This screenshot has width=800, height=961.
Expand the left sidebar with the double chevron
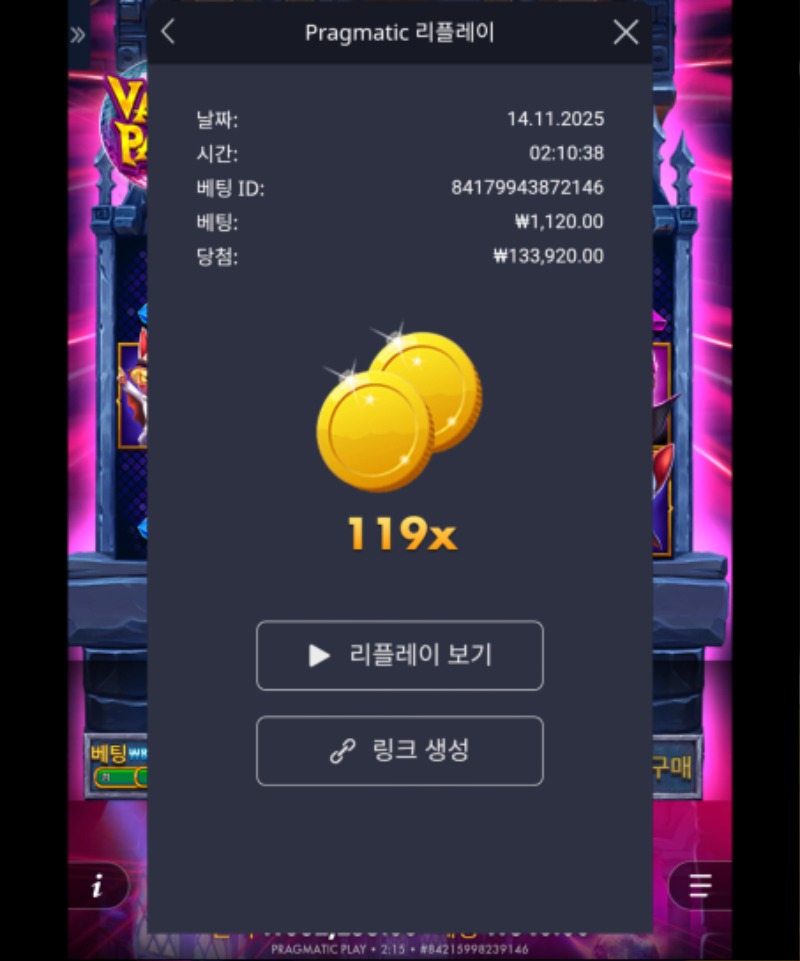[77, 33]
